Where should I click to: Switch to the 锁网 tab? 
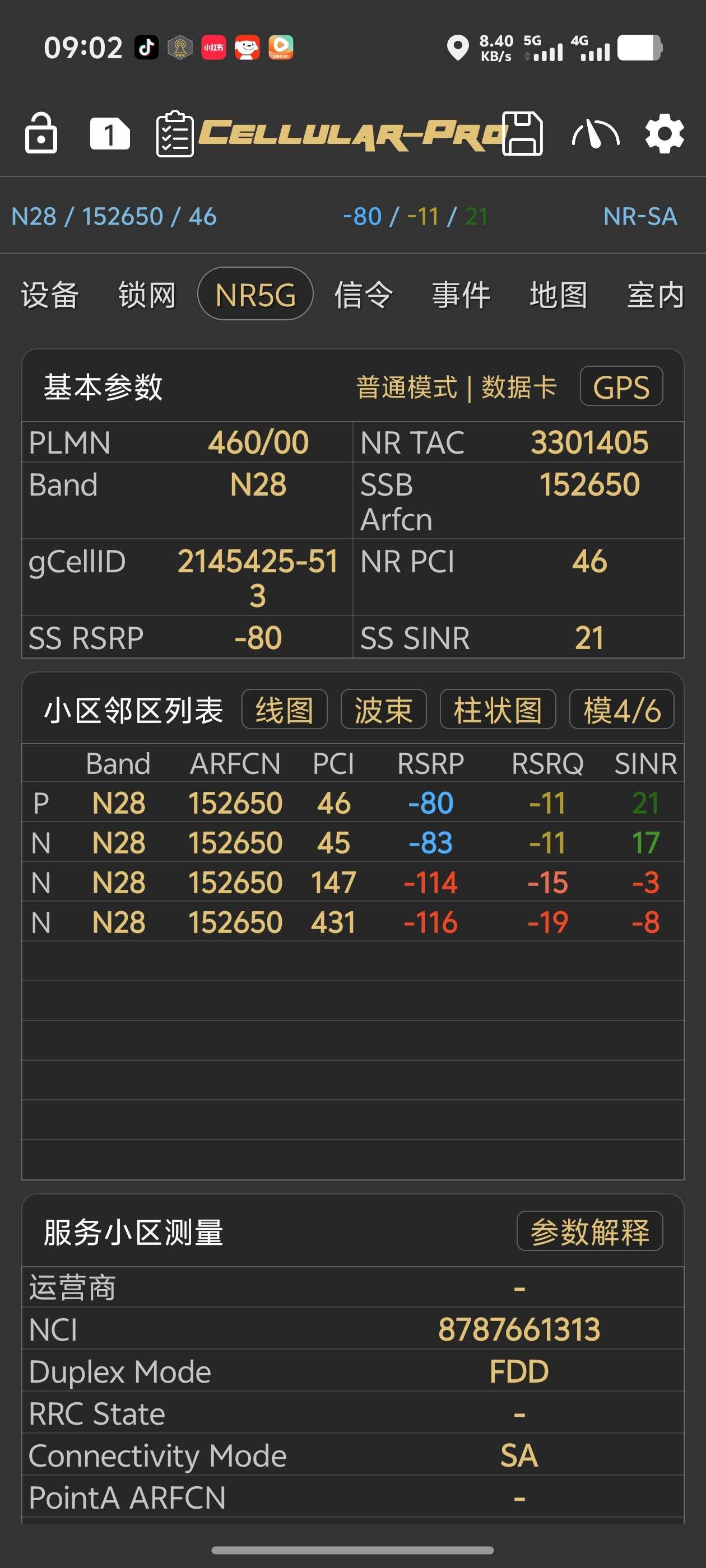coord(147,295)
